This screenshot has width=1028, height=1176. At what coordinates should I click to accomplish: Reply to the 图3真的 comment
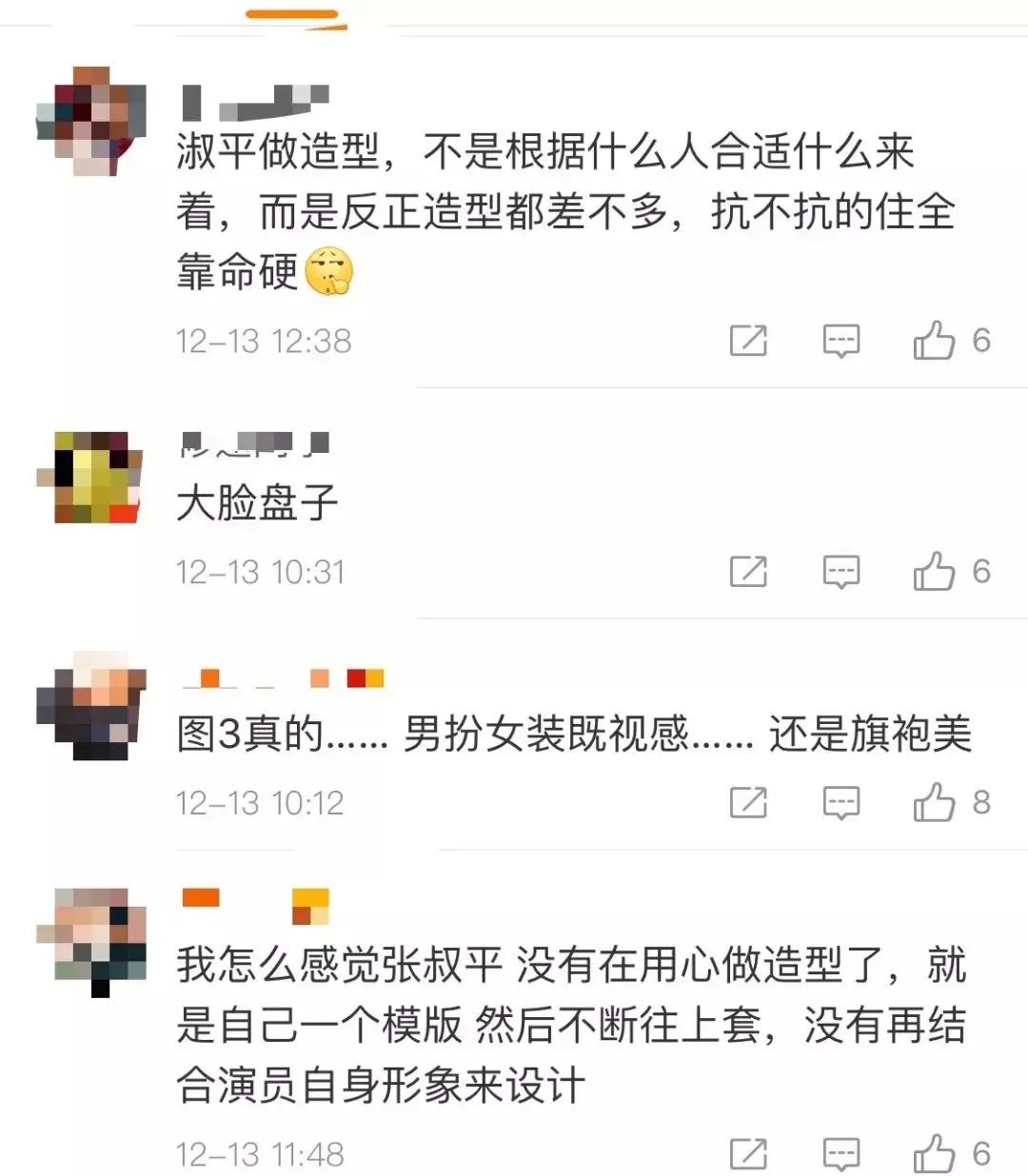click(x=841, y=803)
